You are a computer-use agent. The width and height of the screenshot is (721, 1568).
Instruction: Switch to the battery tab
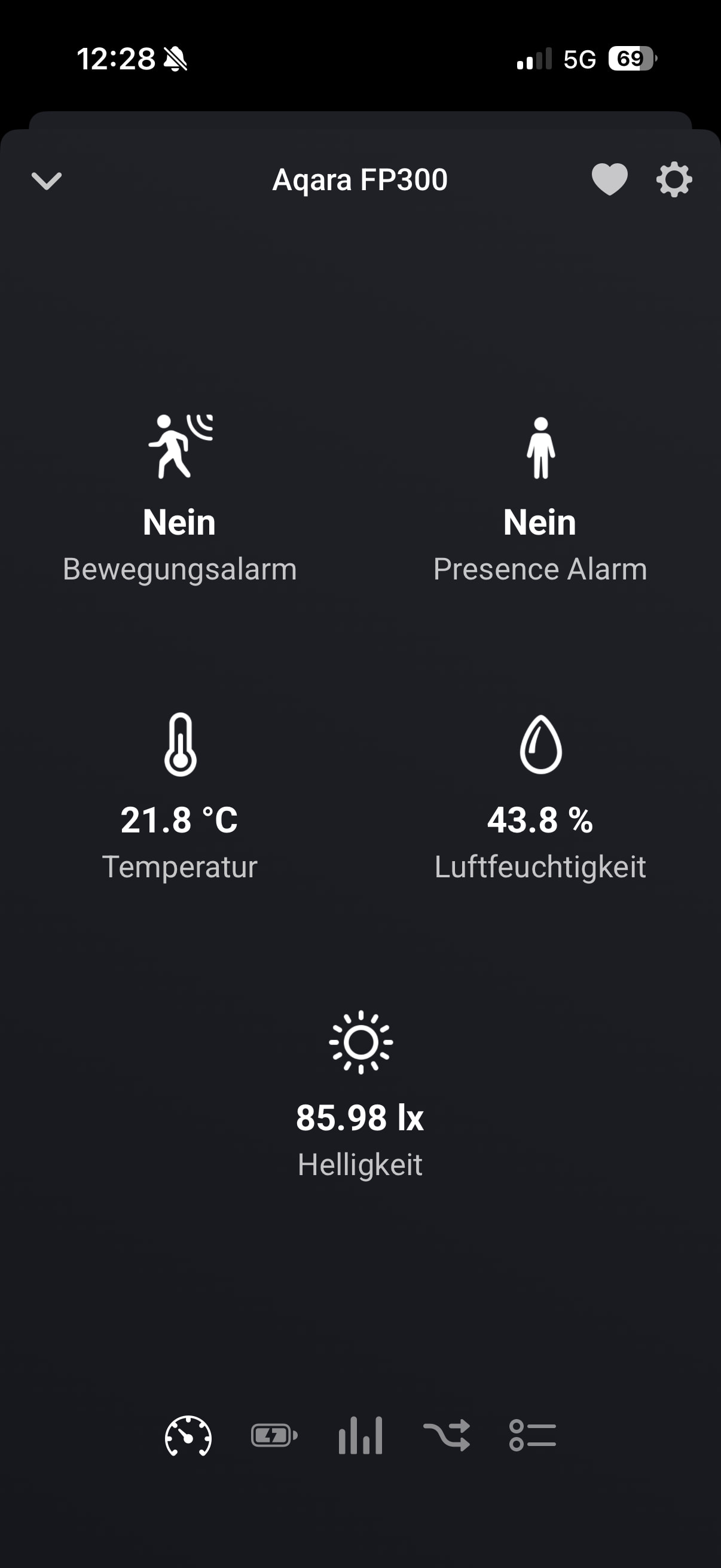(274, 1436)
